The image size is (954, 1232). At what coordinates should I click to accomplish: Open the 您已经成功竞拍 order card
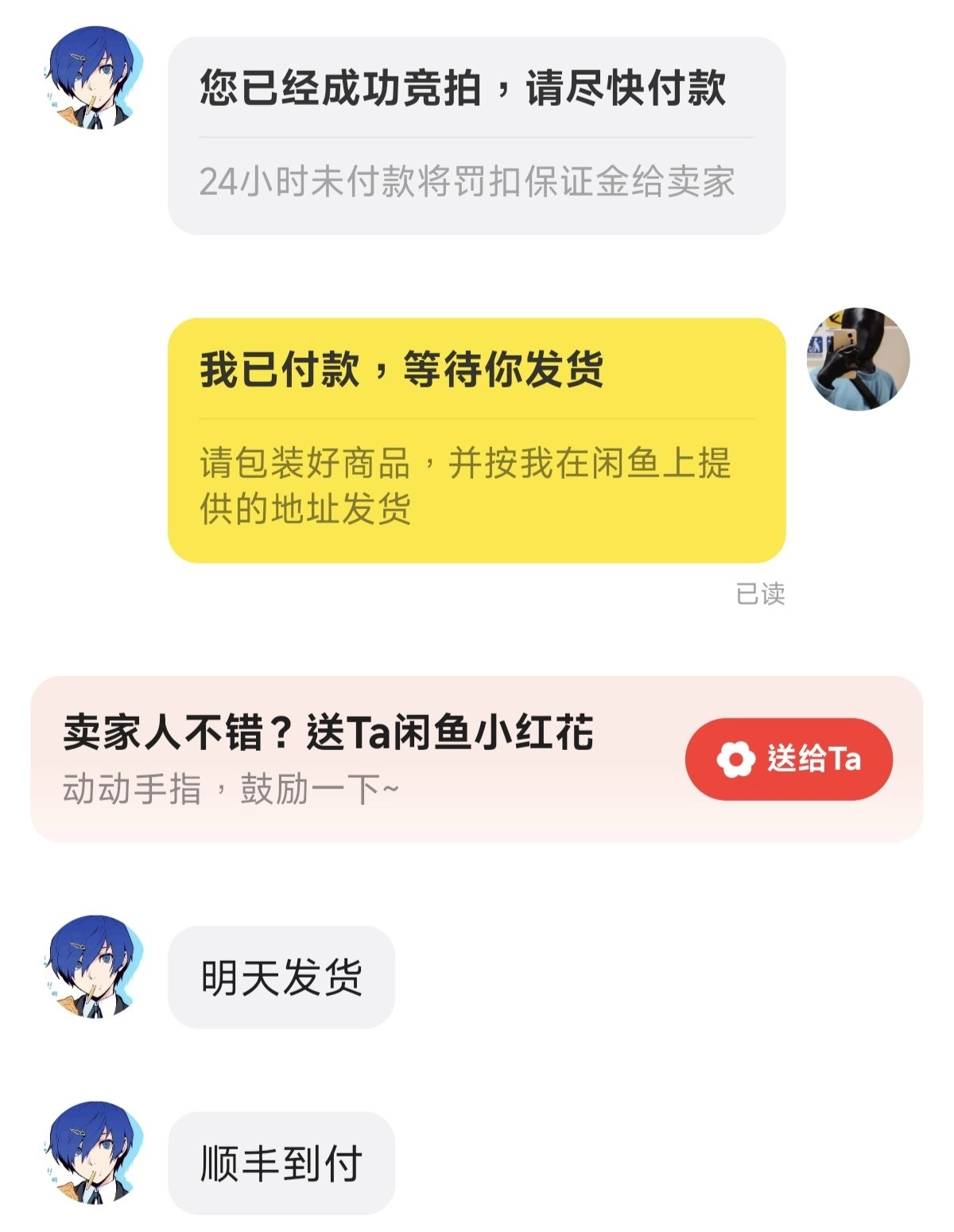coord(476,135)
